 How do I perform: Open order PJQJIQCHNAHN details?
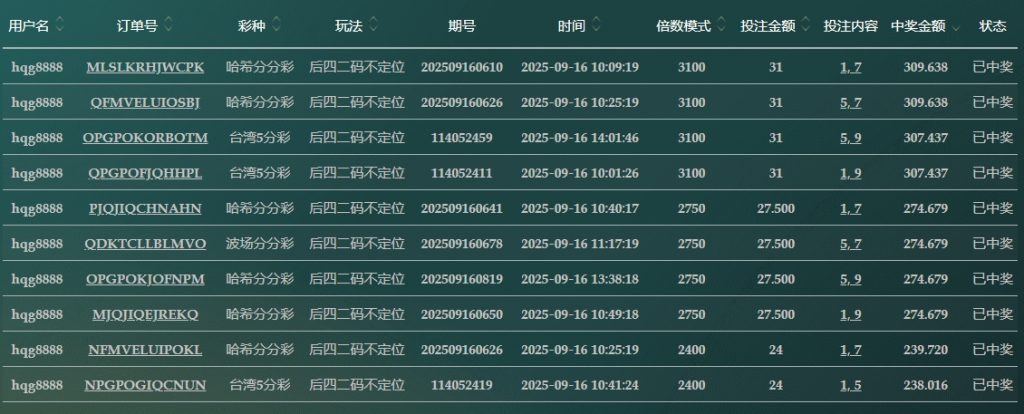tap(145, 208)
